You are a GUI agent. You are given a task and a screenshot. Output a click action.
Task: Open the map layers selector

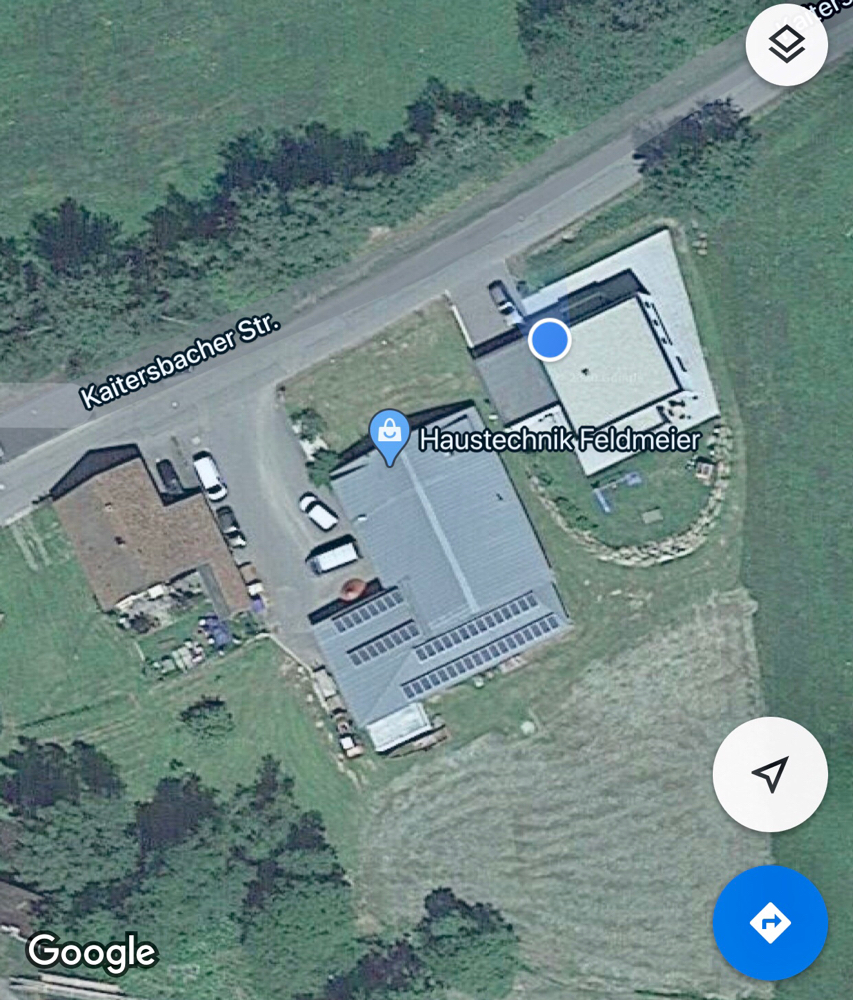pyautogui.click(x=786, y=45)
